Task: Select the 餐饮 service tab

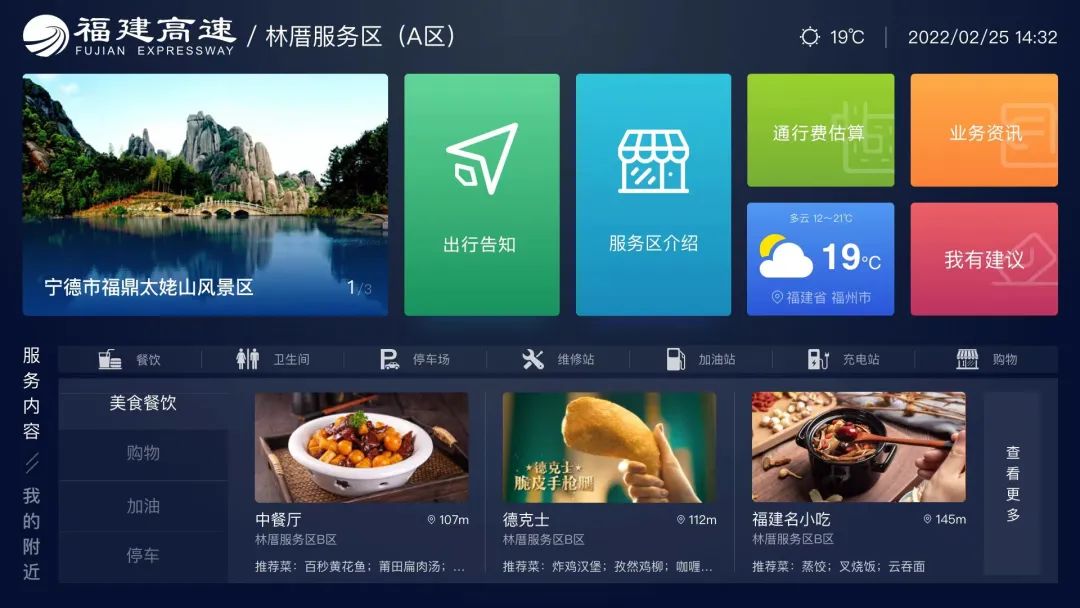Action: pos(130,360)
